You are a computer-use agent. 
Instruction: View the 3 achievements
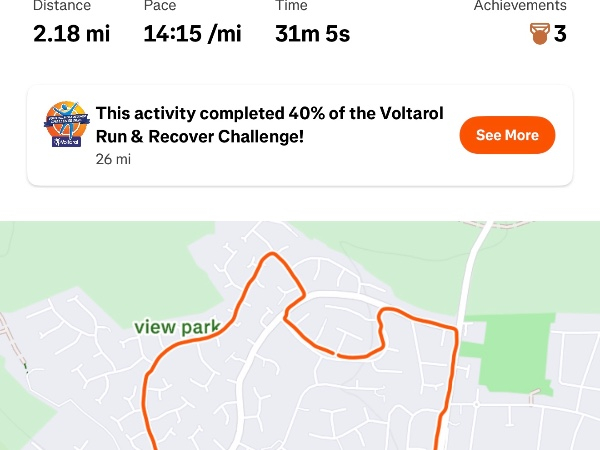point(548,33)
